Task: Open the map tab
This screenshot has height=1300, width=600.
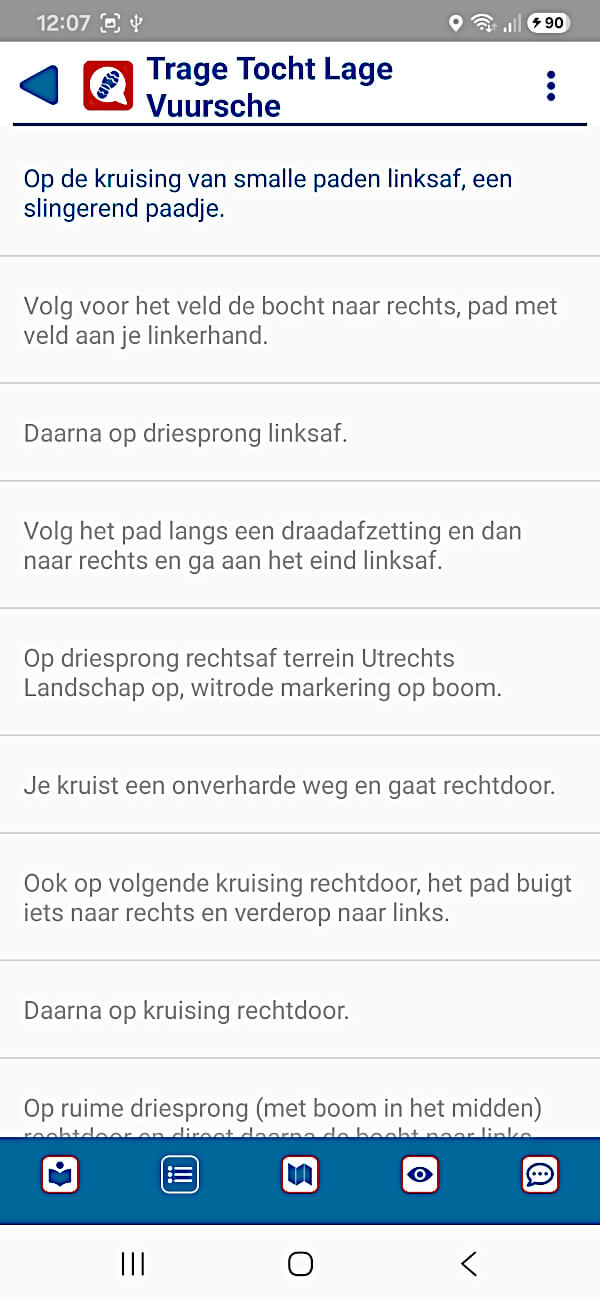Action: 300,1174
